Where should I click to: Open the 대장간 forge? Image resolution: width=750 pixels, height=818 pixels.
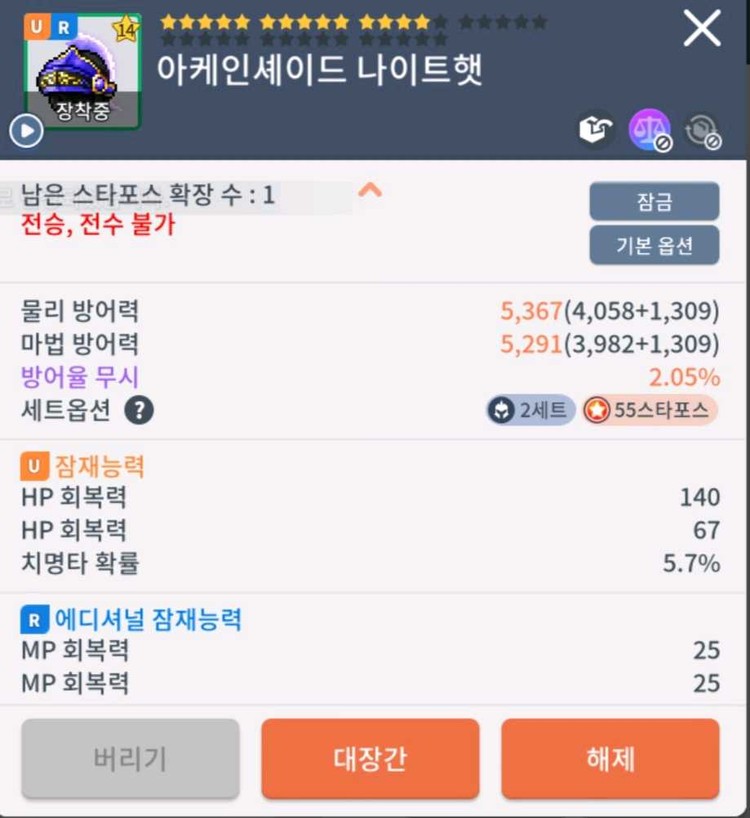coord(370,758)
